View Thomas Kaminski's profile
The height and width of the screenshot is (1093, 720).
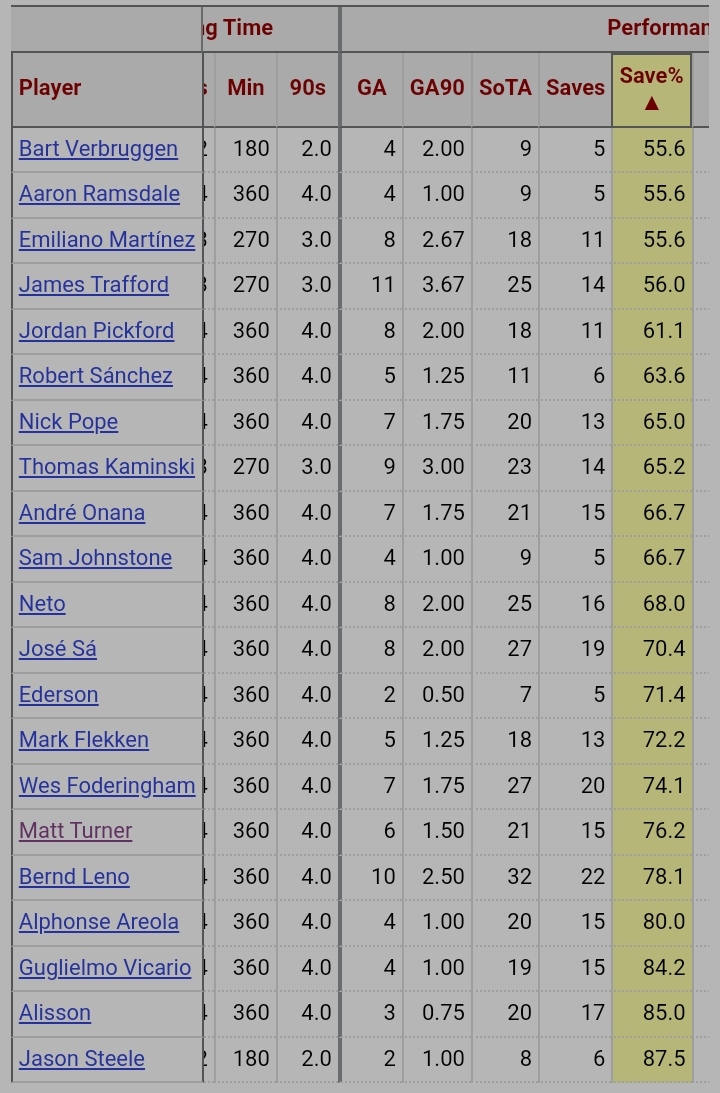(107, 467)
